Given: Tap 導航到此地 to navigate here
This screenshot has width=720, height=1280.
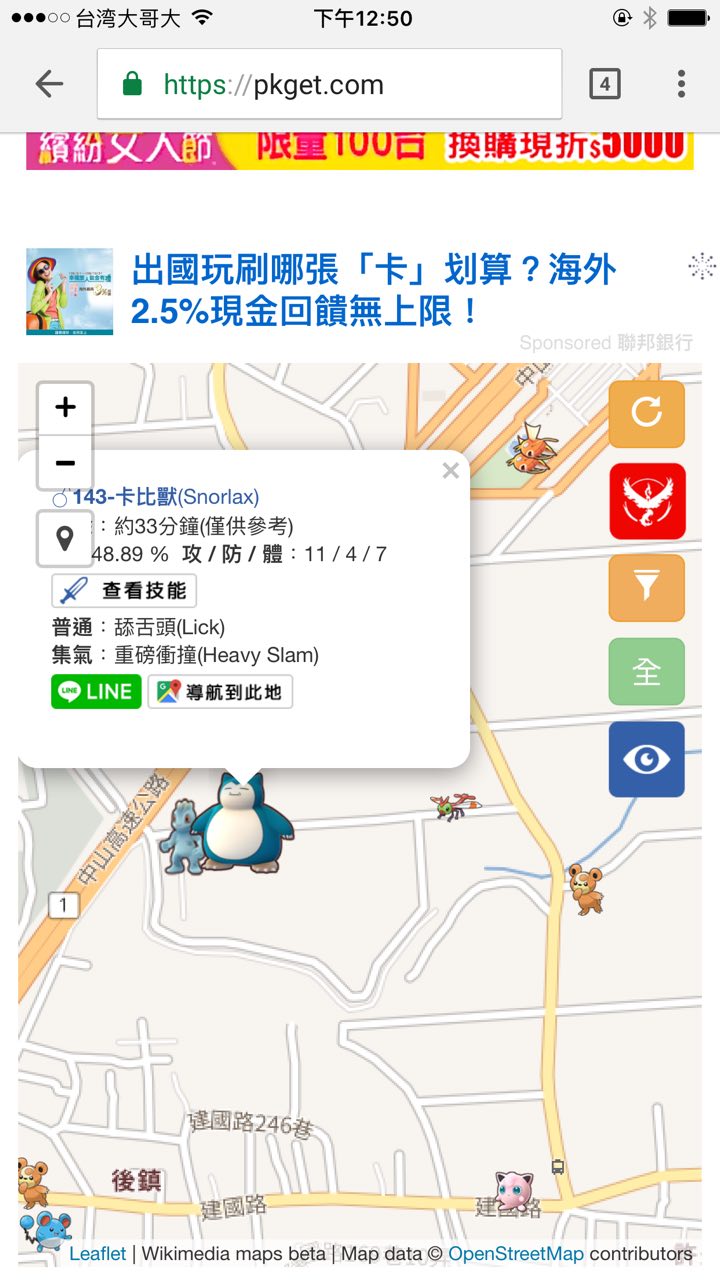Looking at the screenshot, I should (x=220, y=691).
